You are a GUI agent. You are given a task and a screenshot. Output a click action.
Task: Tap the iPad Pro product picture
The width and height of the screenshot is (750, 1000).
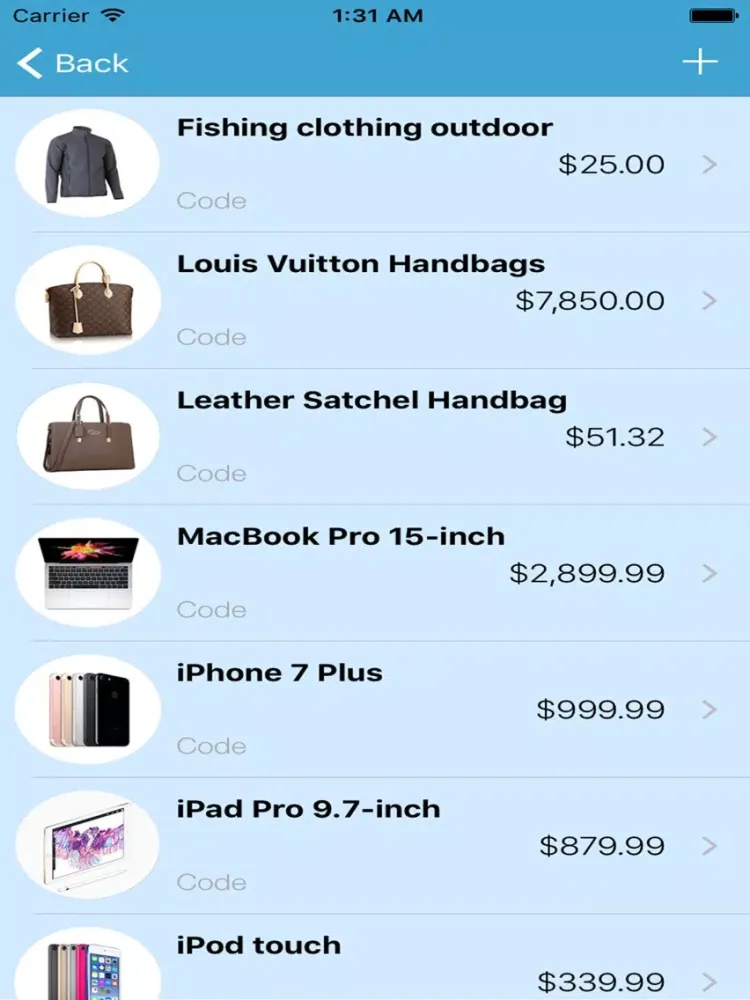tap(87, 844)
